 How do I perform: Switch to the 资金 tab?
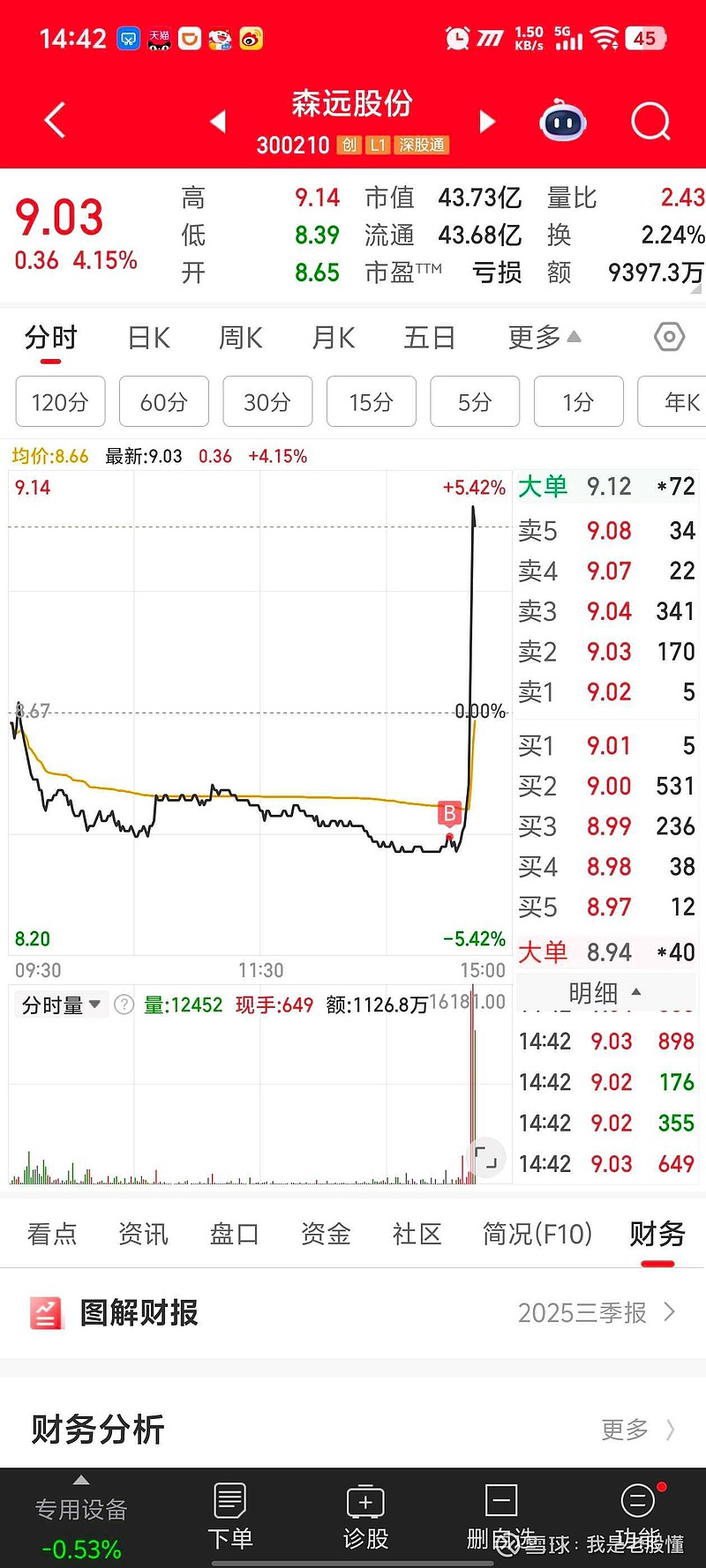(325, 1234)
